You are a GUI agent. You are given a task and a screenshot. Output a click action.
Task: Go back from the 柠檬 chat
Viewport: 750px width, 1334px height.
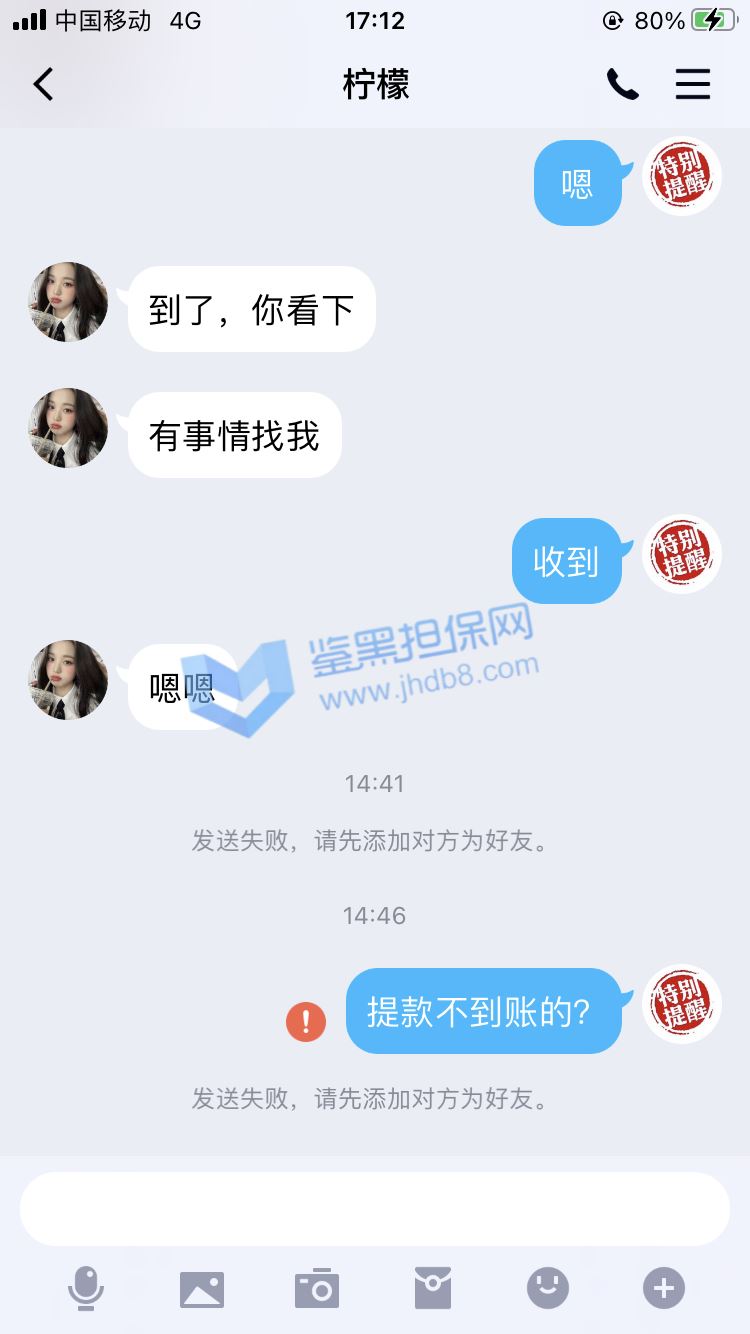(43, 85)
